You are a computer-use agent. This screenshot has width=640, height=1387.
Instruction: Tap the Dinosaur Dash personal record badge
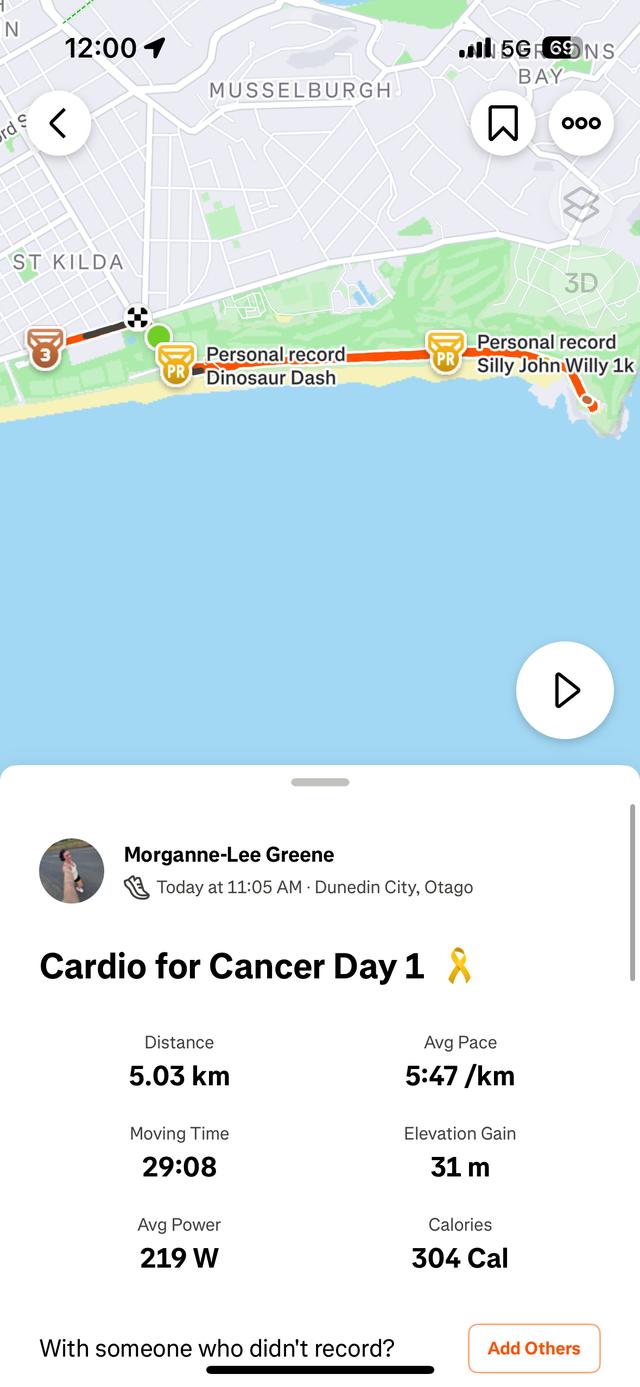coord(177,364)
